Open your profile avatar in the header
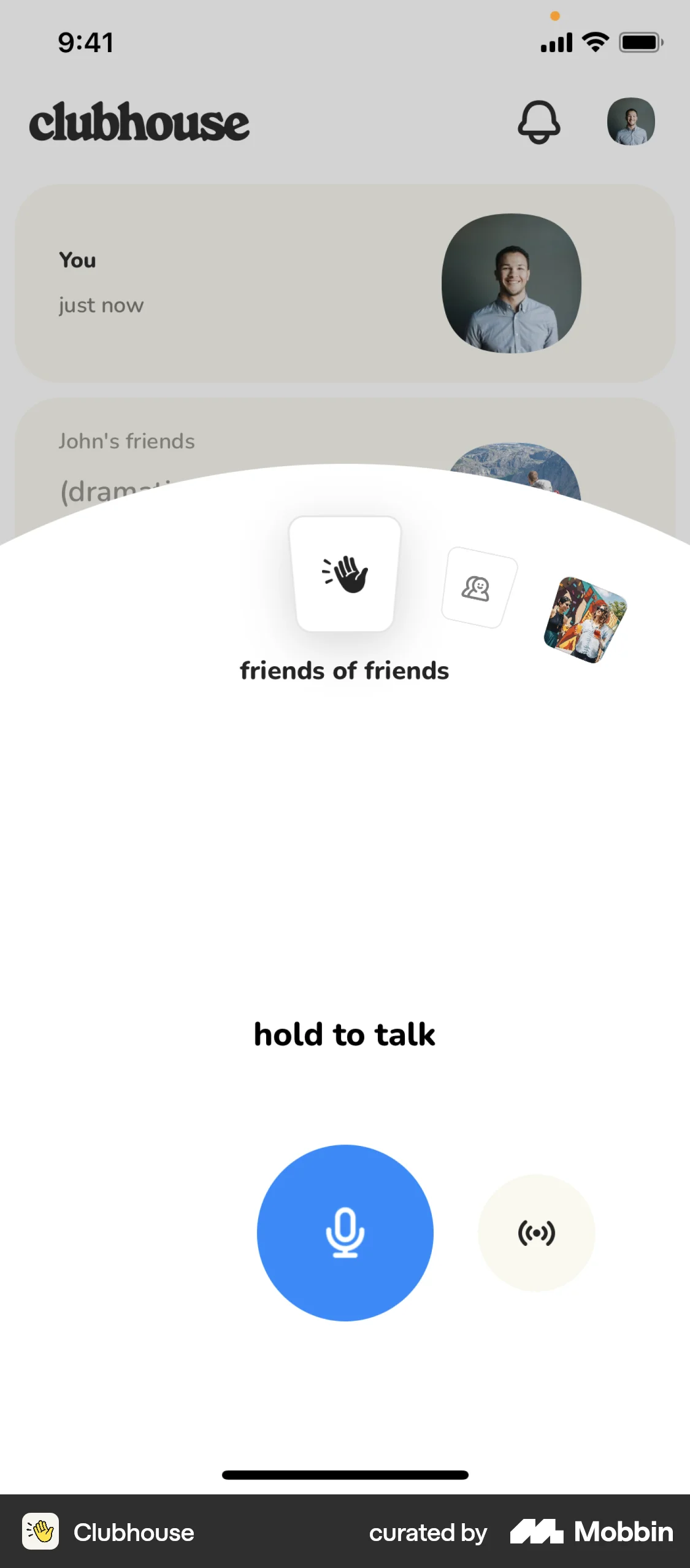 631,121
